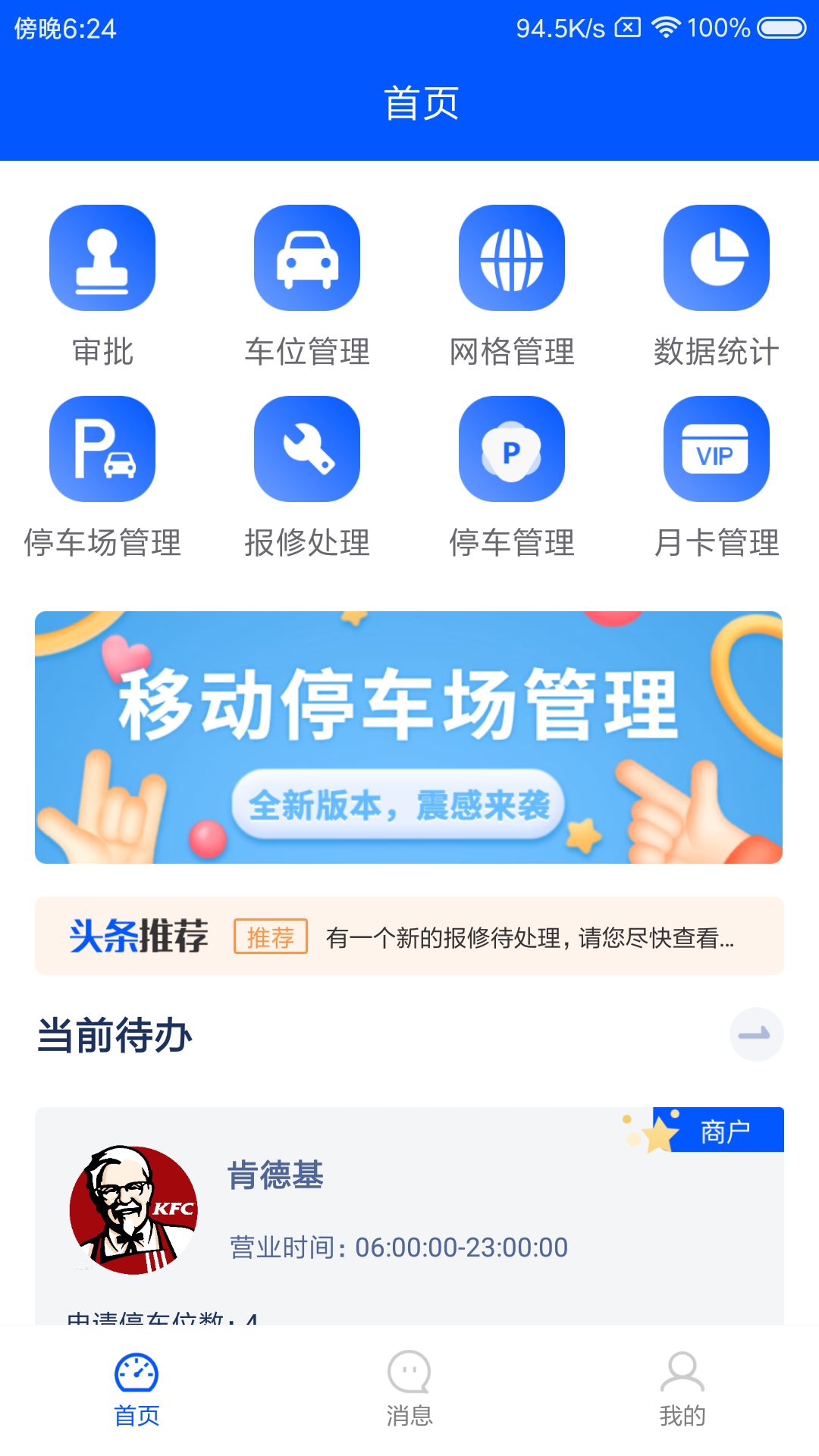Select the 首页 tab
Image resolution: width=819 pixels, height=1456 pixels.
tap(136, 1389)
